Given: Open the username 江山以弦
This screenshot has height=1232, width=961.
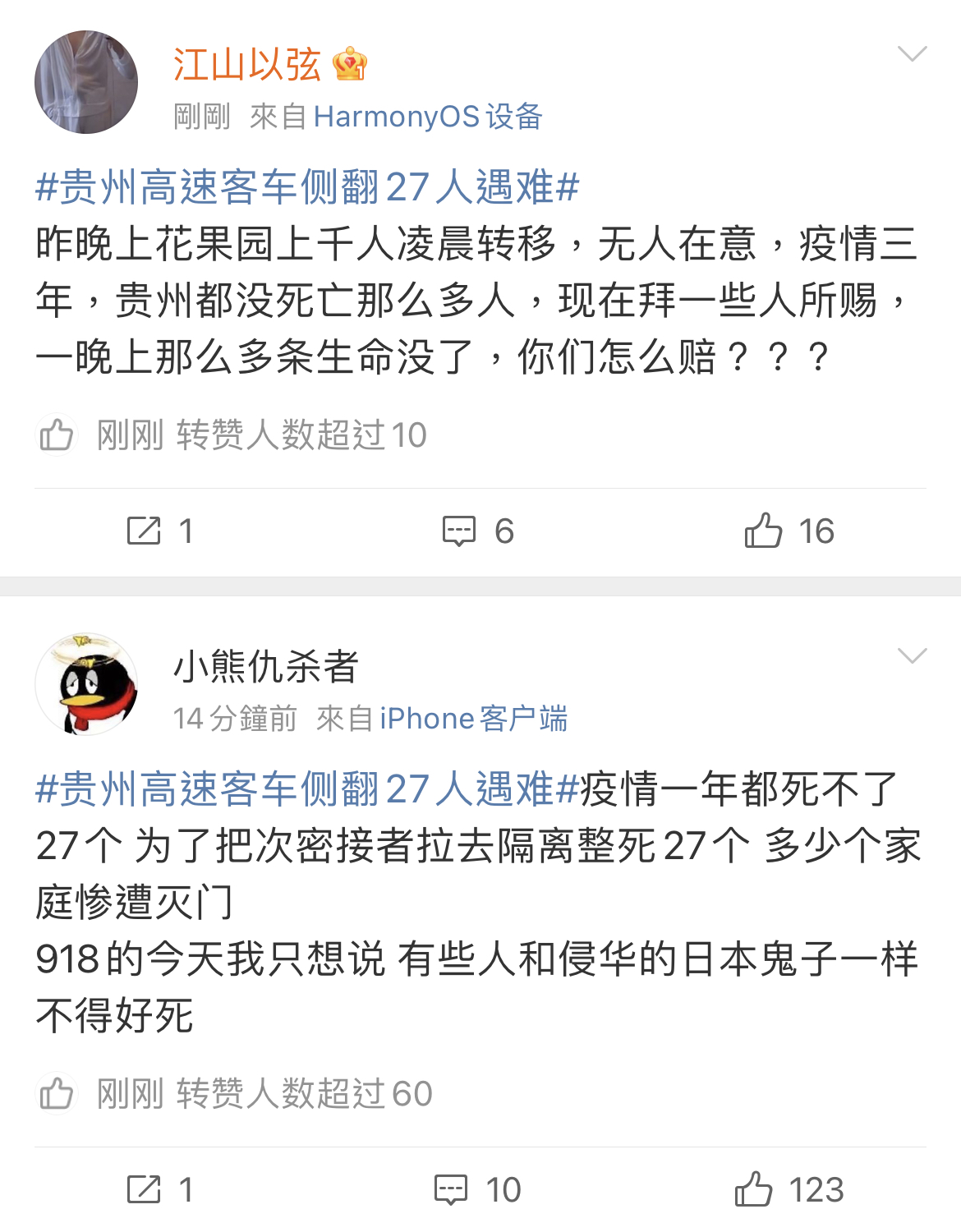Looking at the screenshot, I should (246, 64).
